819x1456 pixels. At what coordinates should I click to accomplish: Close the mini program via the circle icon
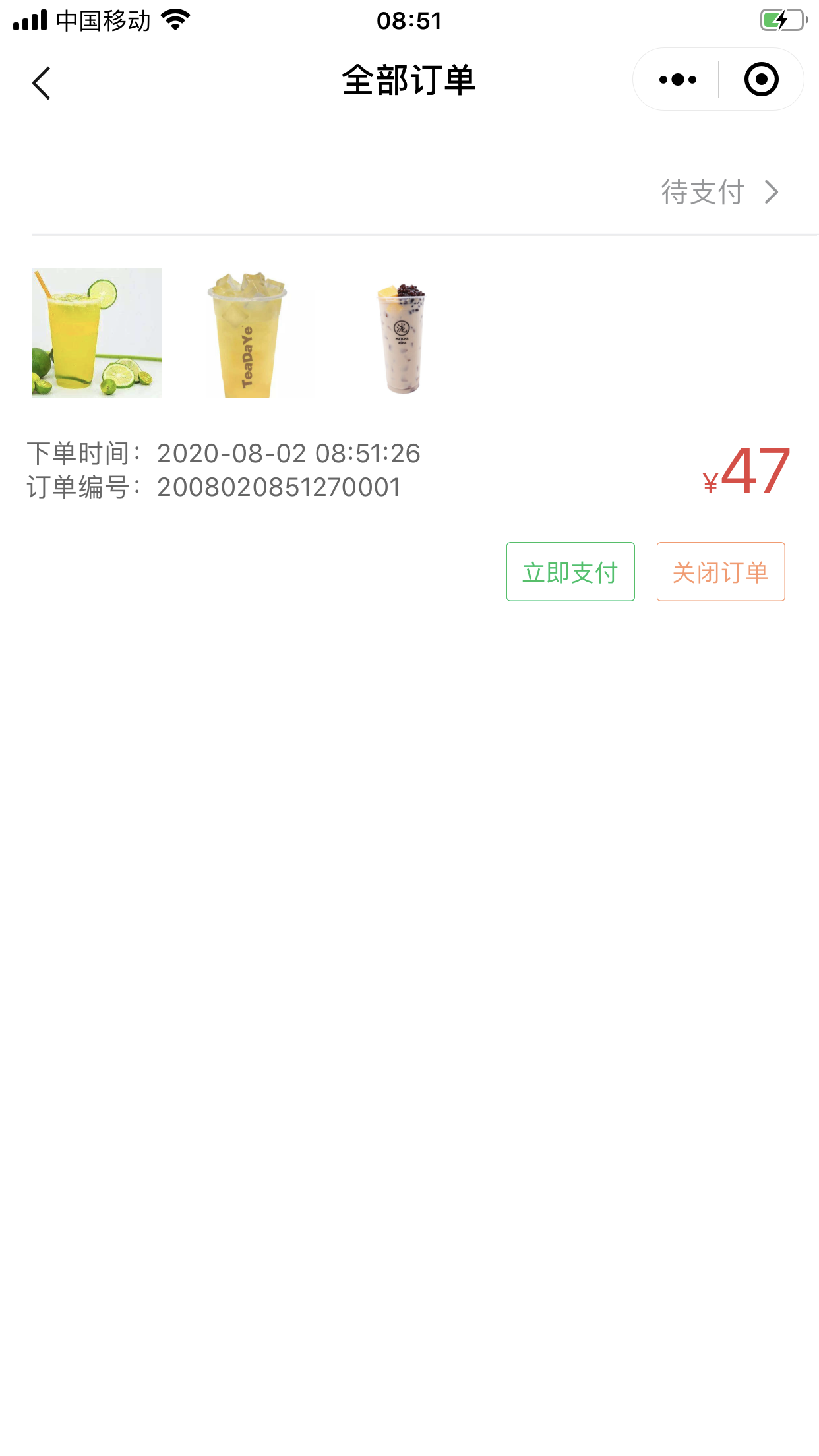pos(762,80)
